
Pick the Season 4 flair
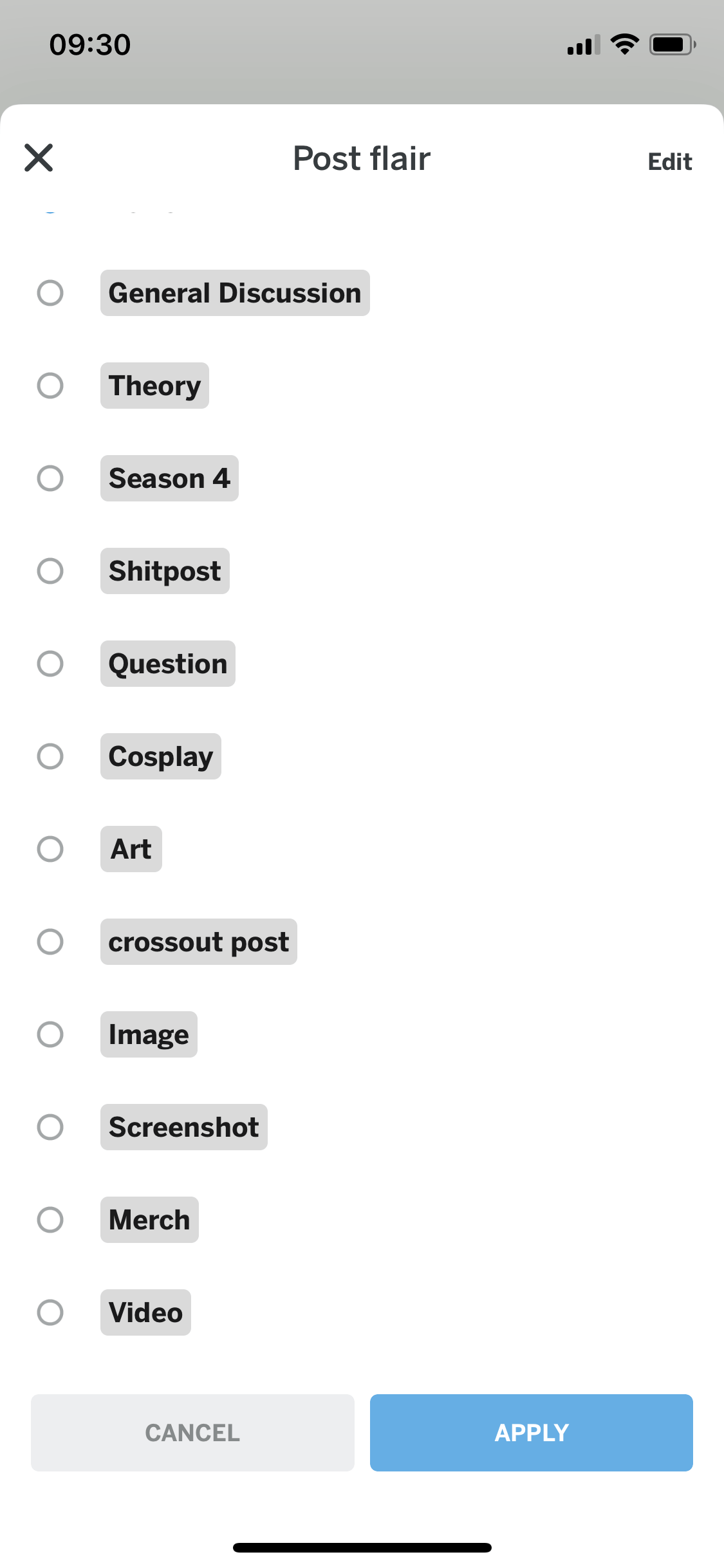50,478
